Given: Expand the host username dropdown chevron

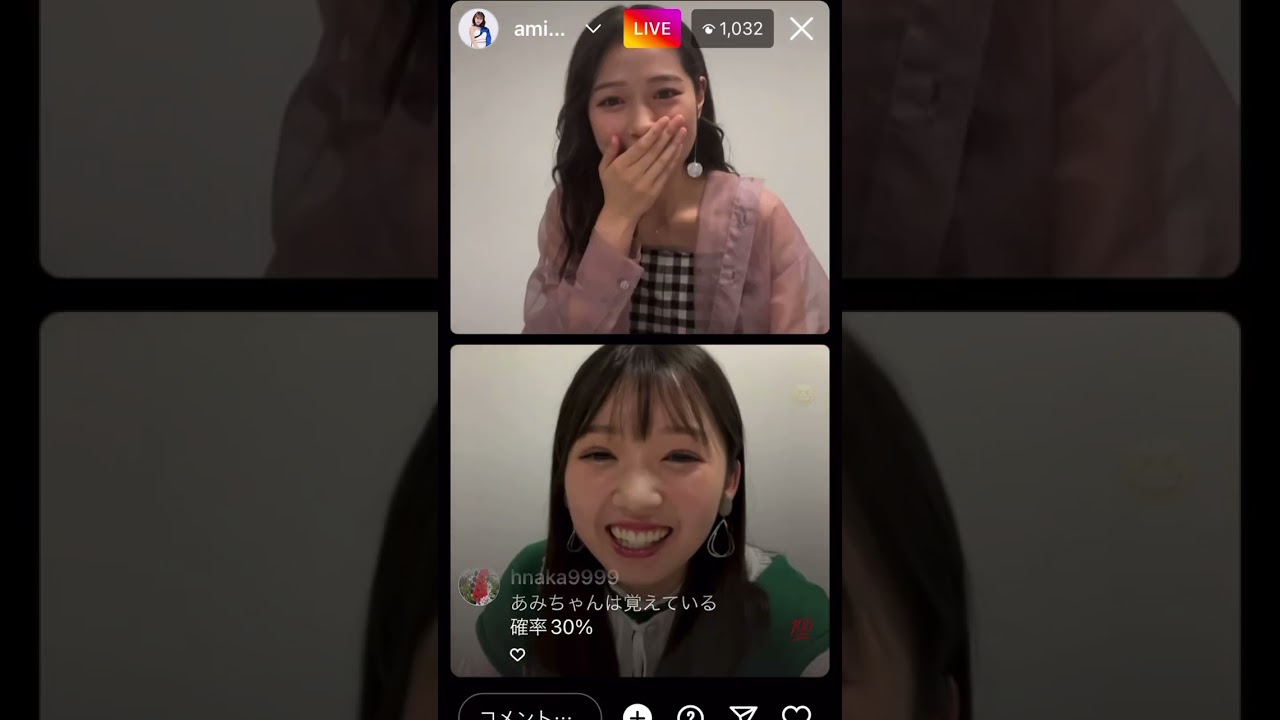Looking at the screenshot, I should 593,29.
